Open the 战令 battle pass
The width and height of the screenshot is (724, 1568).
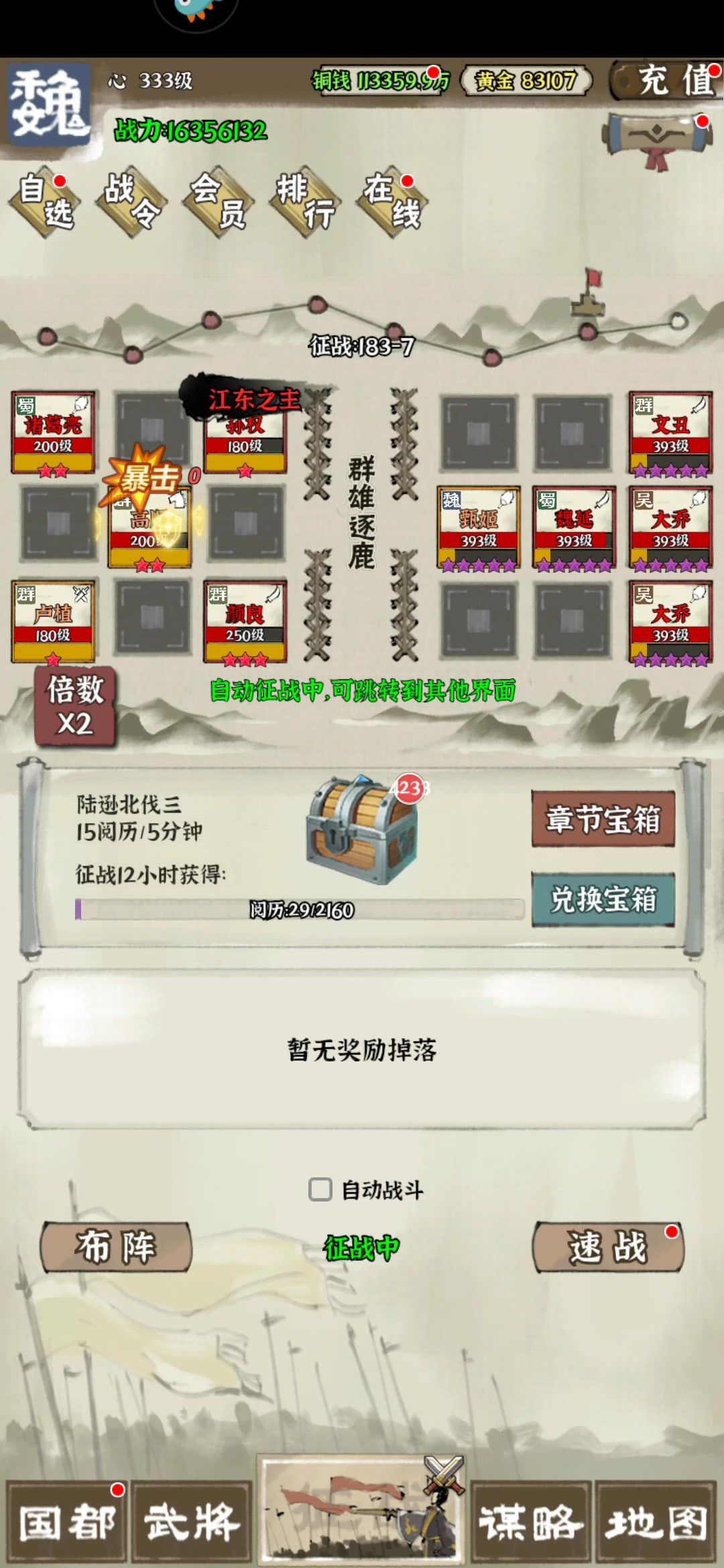point(132,201)
